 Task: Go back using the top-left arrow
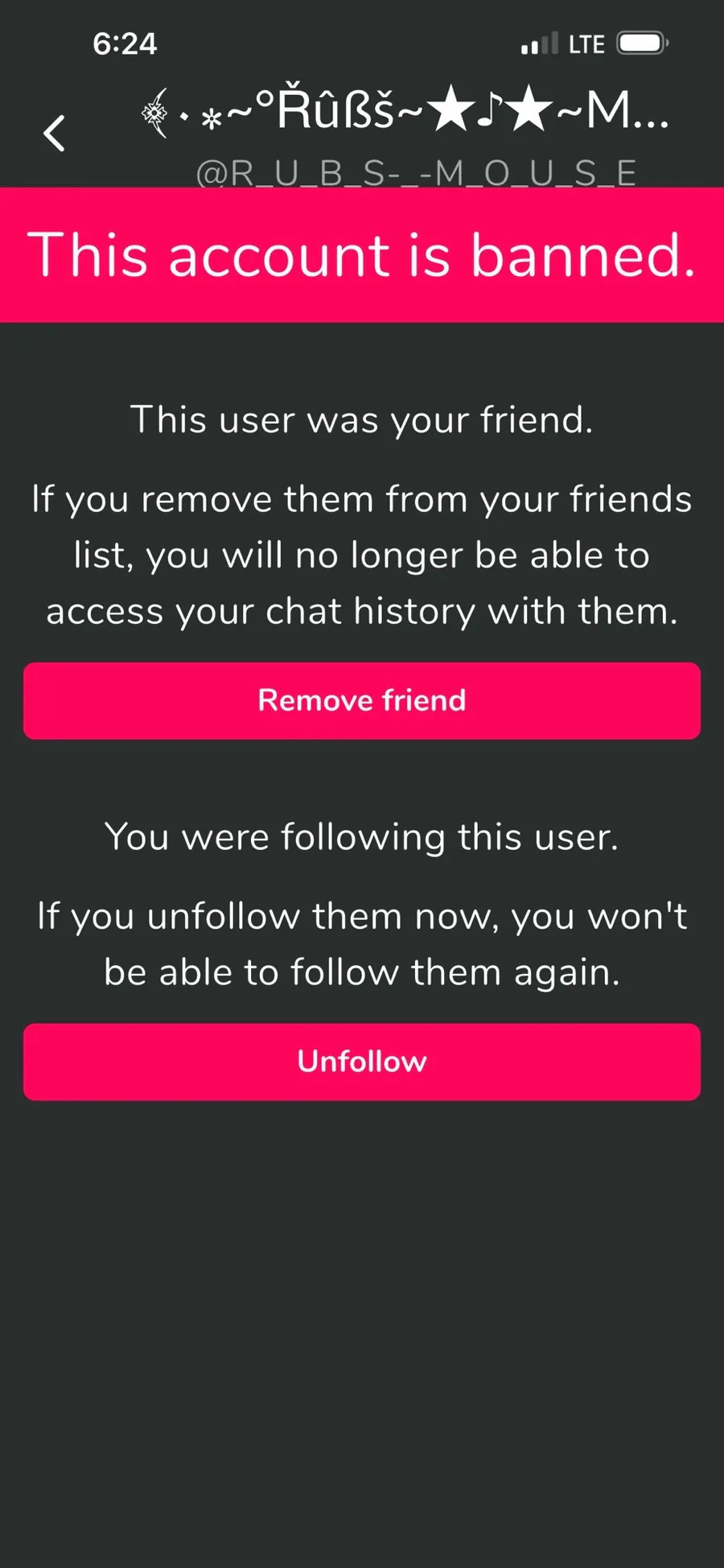pyautogui.click(x=54, y=134)
